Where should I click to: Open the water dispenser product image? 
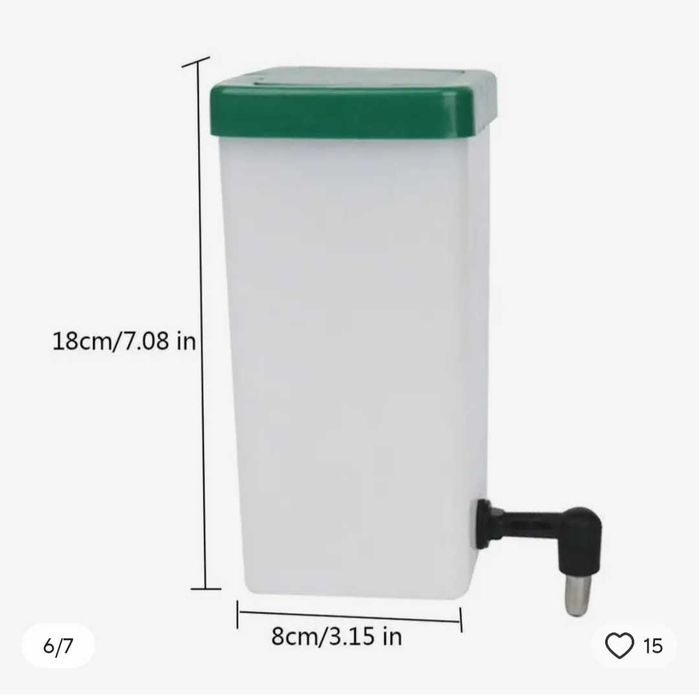pos(355,340)
